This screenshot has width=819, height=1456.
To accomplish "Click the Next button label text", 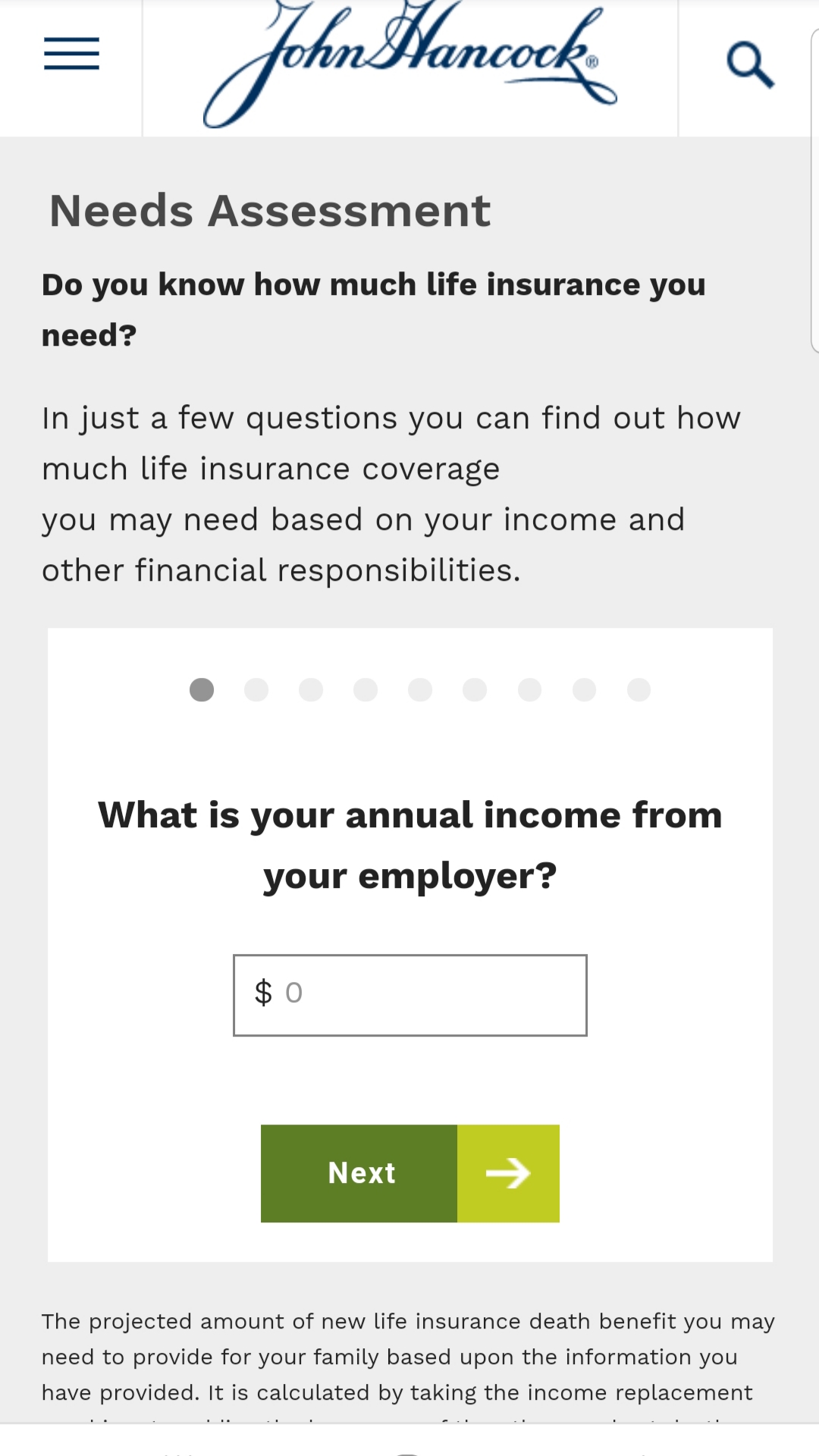I will coord(361,1173).
